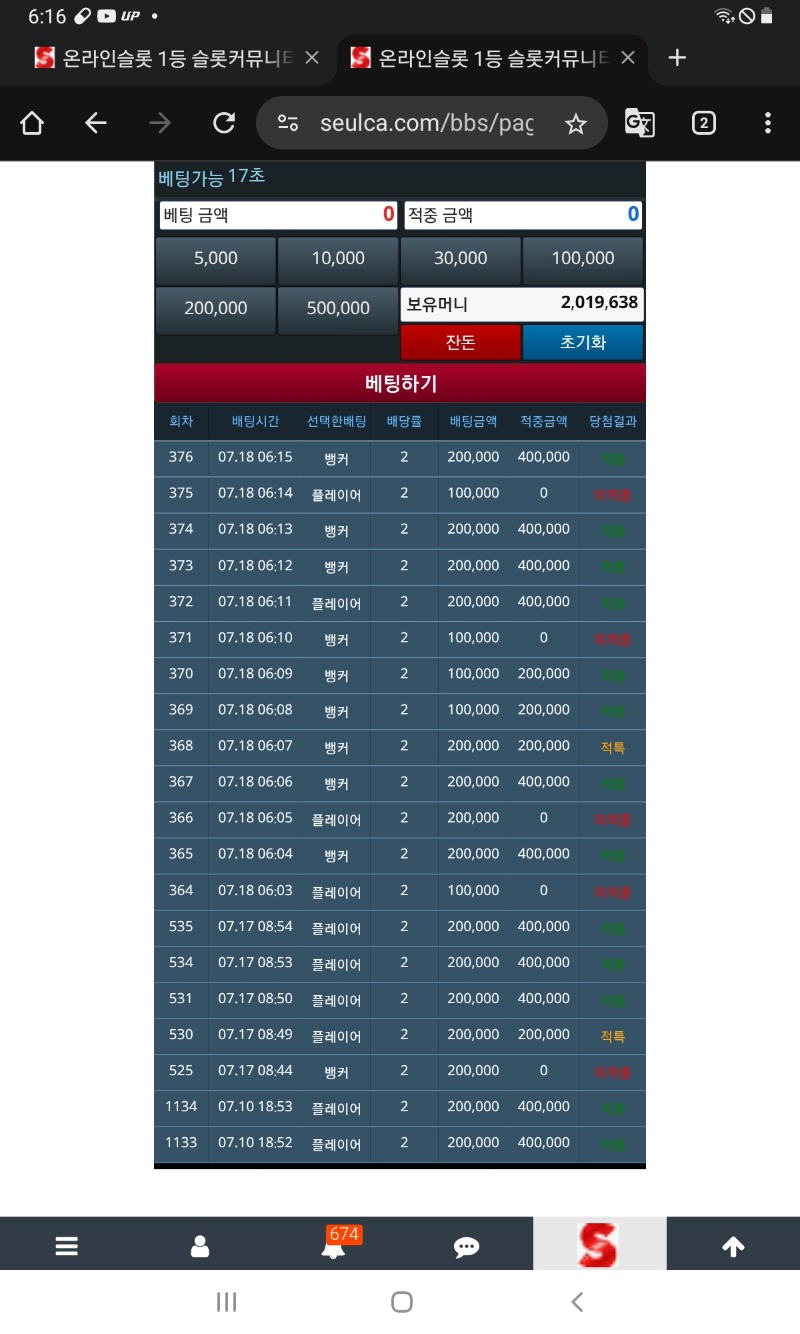Pick the 30,000 bet amount
This screenshot has width=800, height=1334.
[x=460, y=259]
